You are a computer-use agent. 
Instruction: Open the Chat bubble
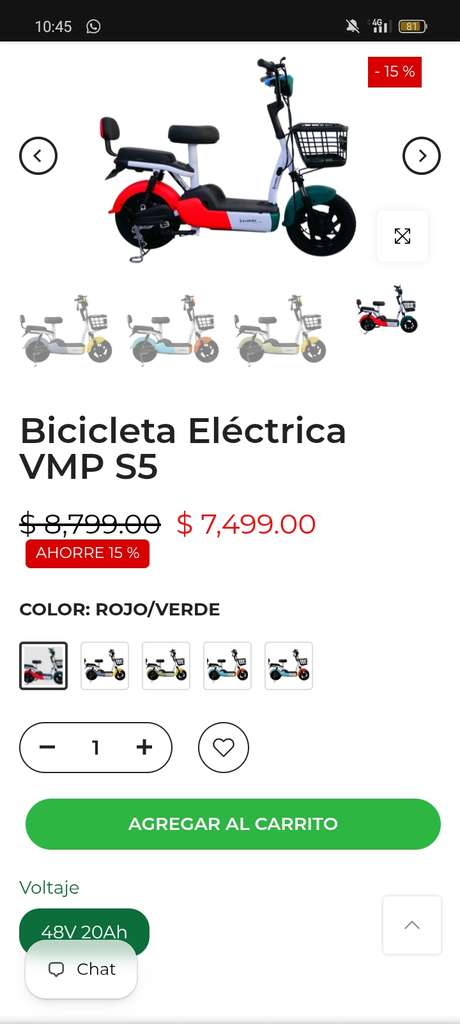81,969
